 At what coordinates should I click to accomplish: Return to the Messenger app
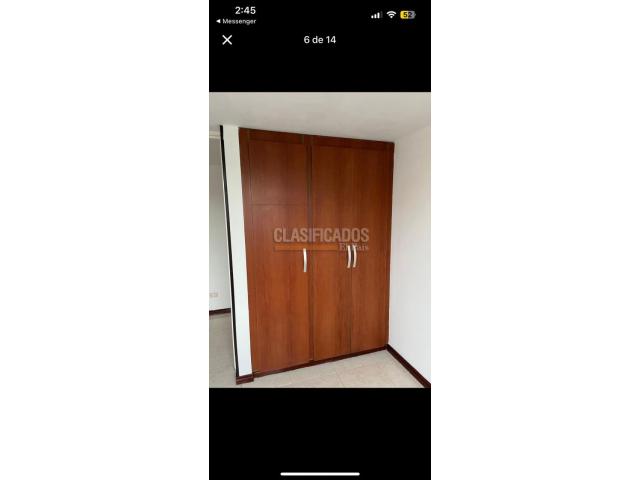pyautogui.click(x=236, y=21)
